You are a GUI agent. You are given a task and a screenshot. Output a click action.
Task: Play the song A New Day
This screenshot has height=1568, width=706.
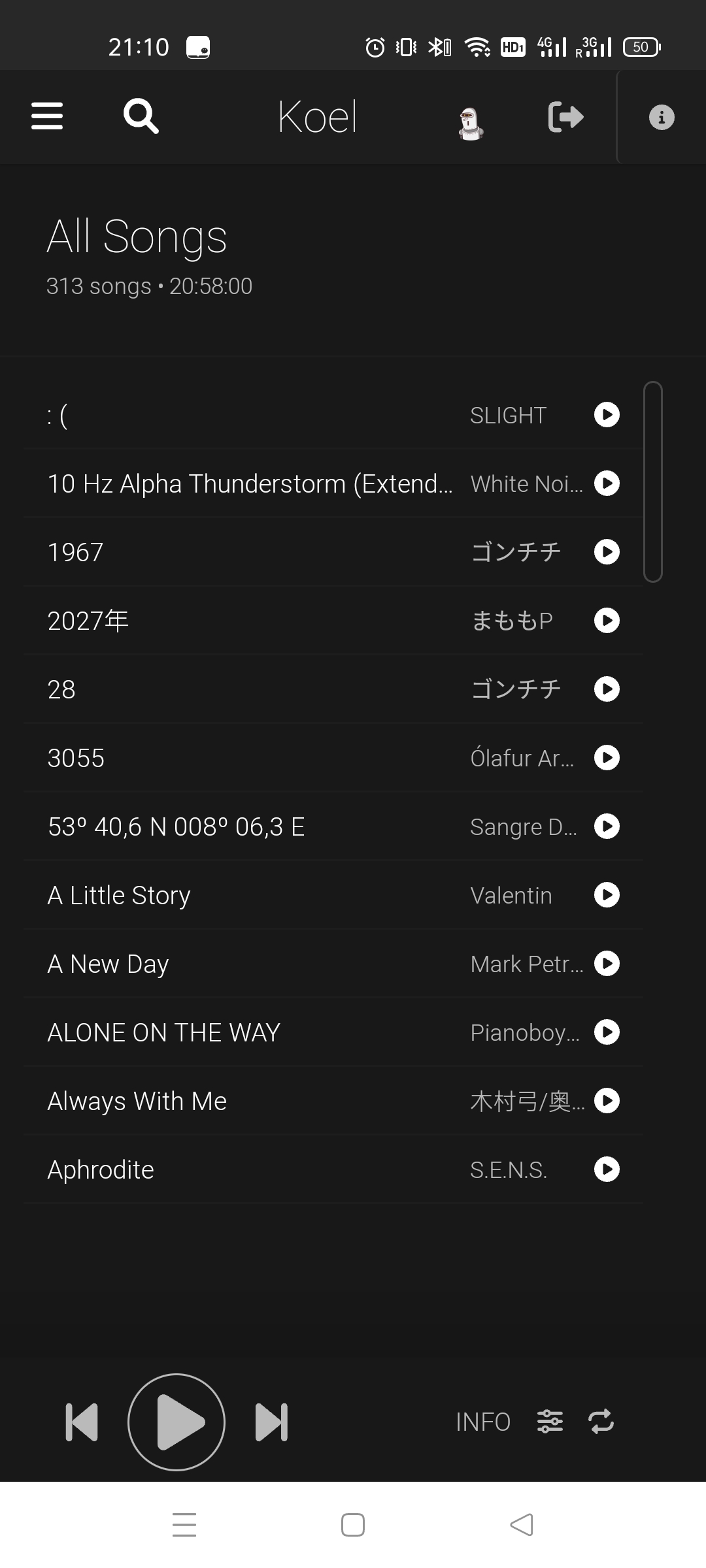[607, 964]
